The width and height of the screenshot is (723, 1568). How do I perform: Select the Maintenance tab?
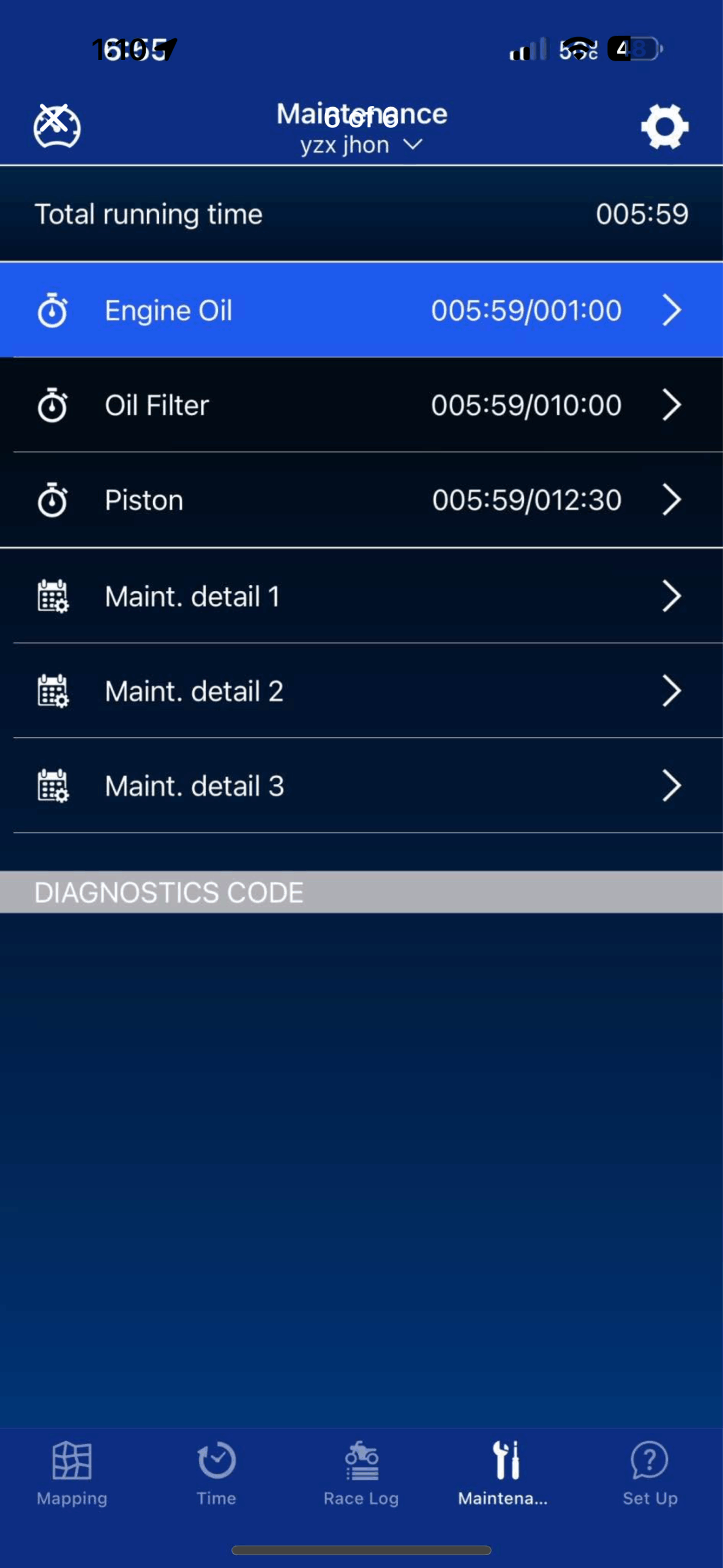504,1474
